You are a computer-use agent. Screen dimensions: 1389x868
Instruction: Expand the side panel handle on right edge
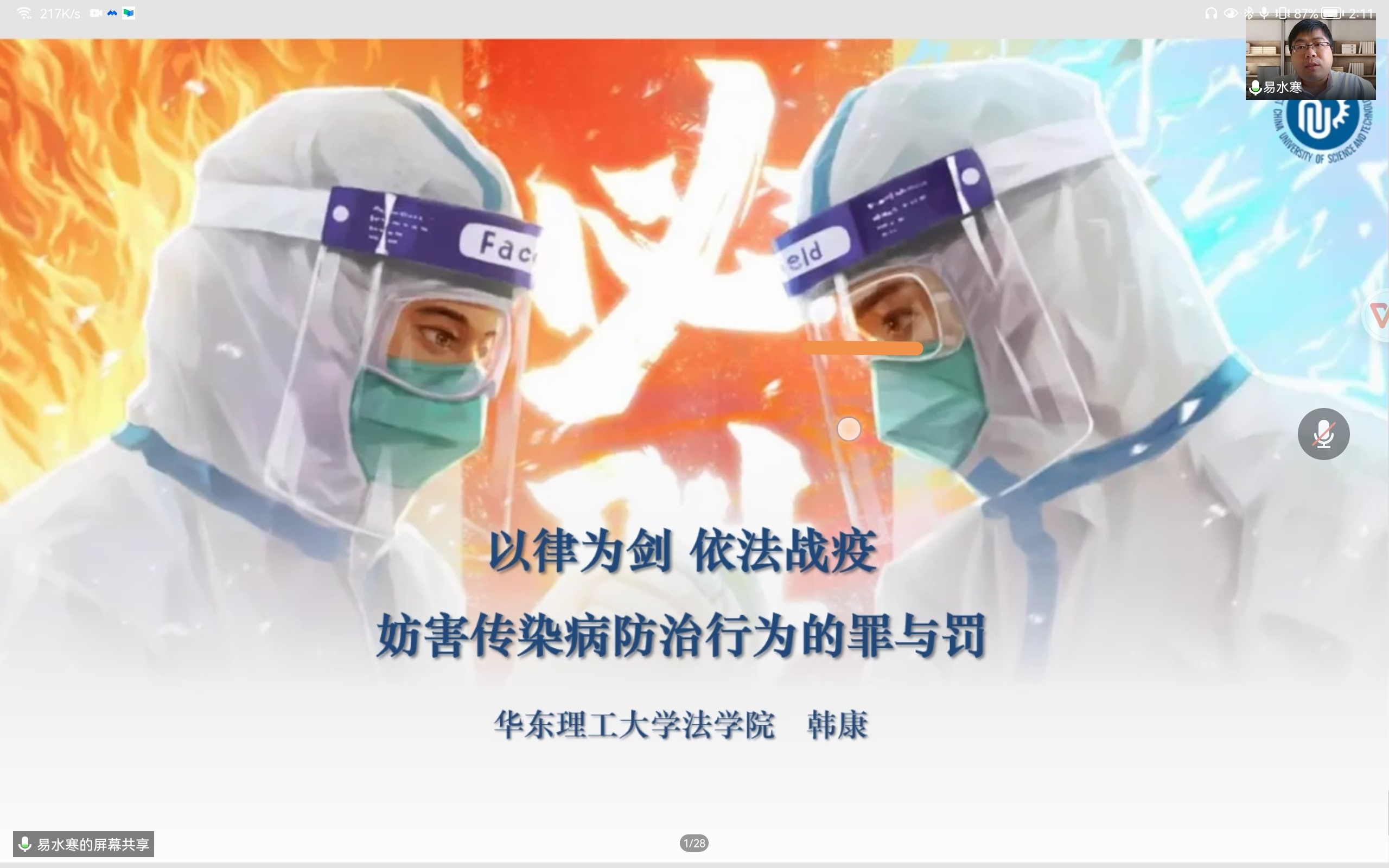tap(1379, 316)
